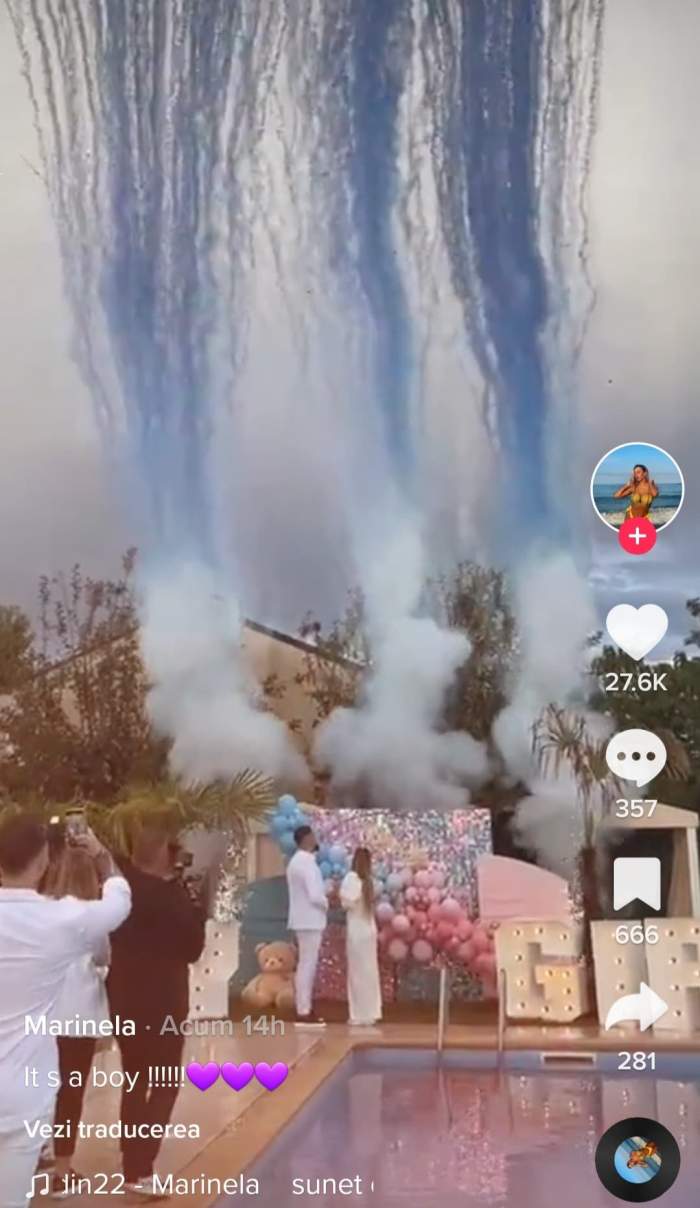
Task: Open Marinela's profile picture
Action: (637, 487)
